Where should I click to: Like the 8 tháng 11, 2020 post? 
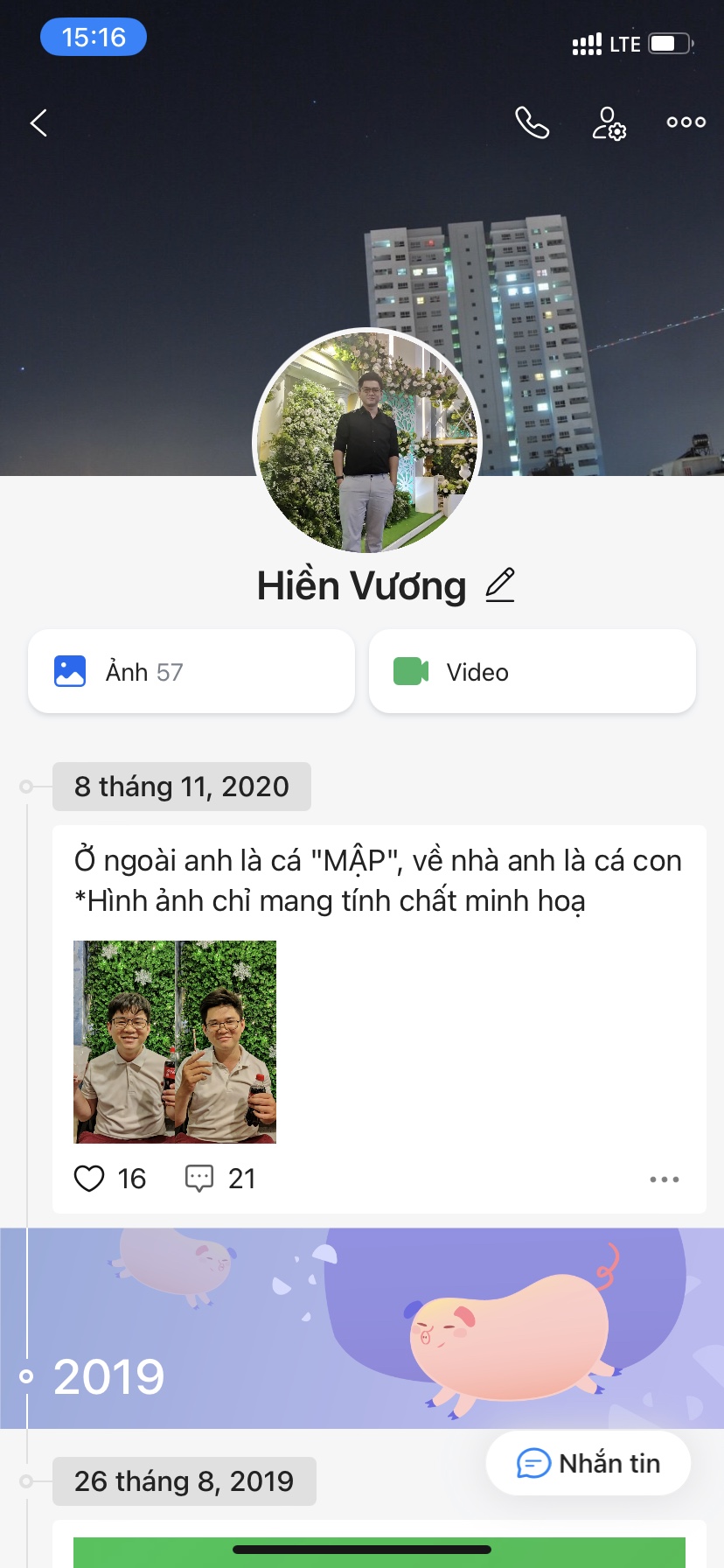pos(89,1179)
